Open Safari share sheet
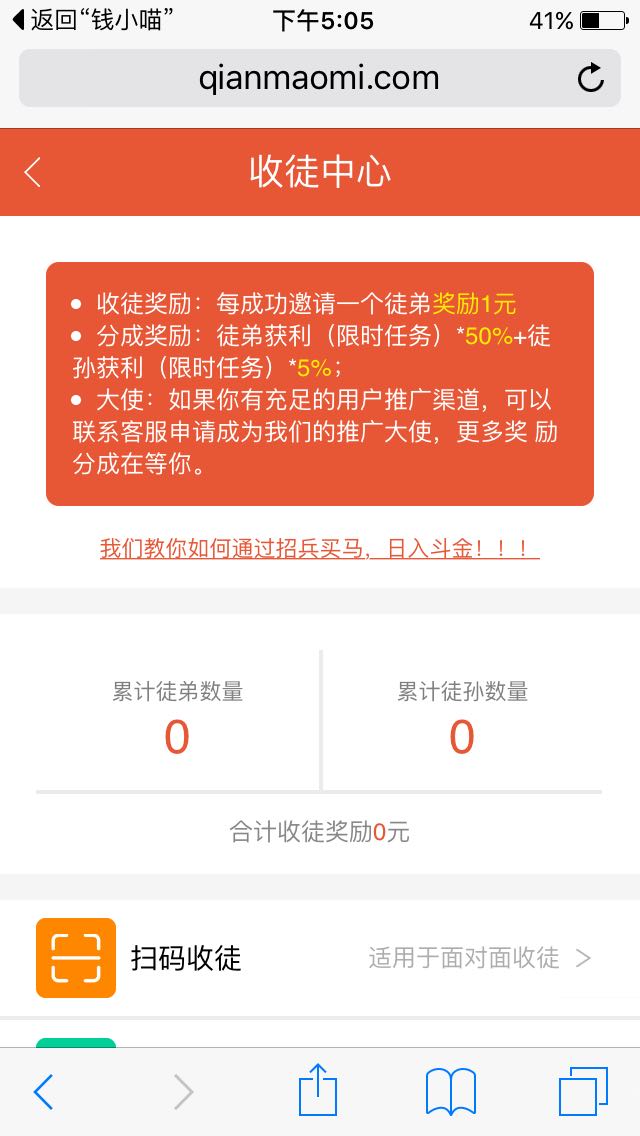The image size is (640, 1136). (x=318, y=1090)
